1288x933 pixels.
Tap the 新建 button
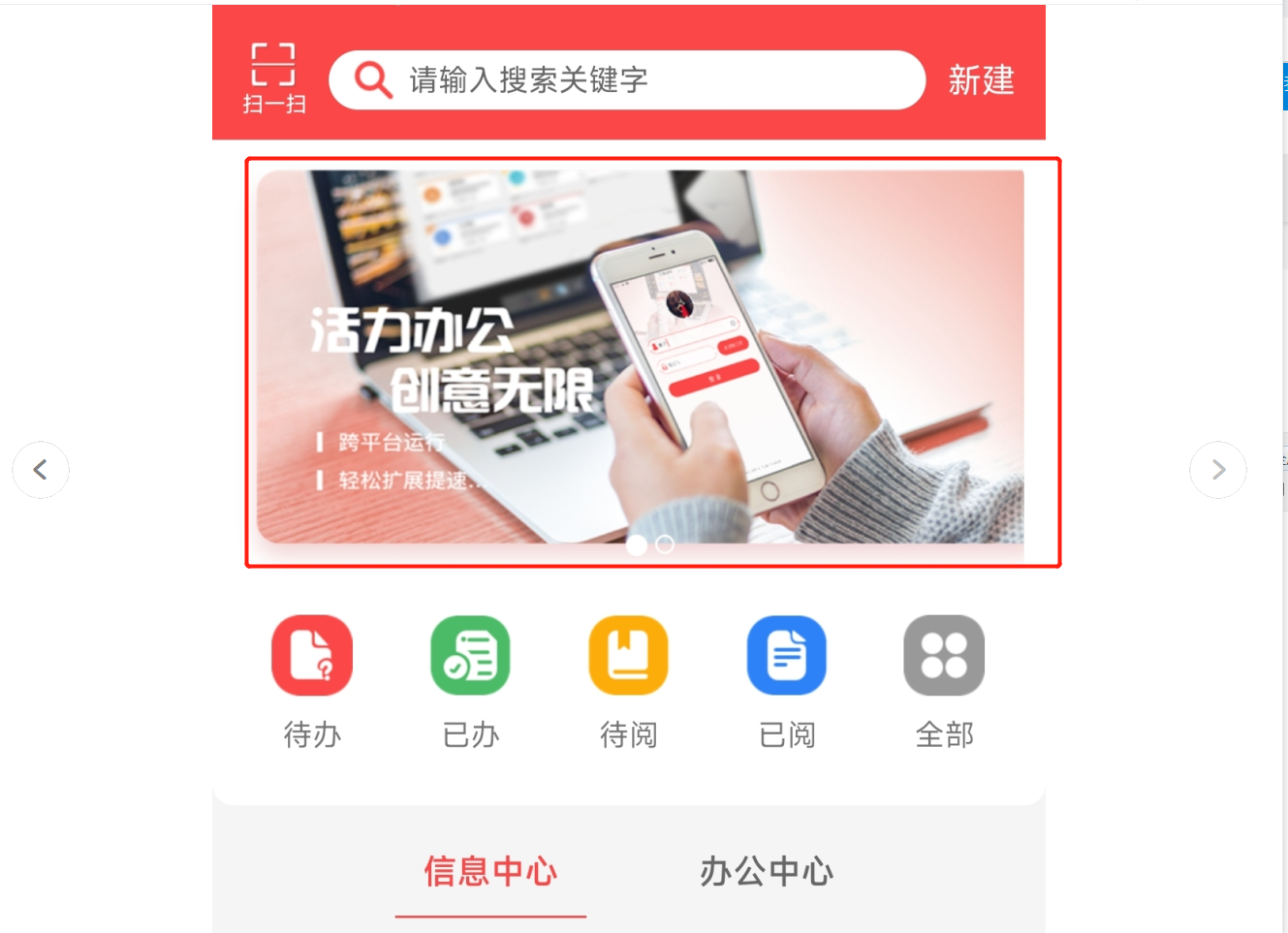981,80
